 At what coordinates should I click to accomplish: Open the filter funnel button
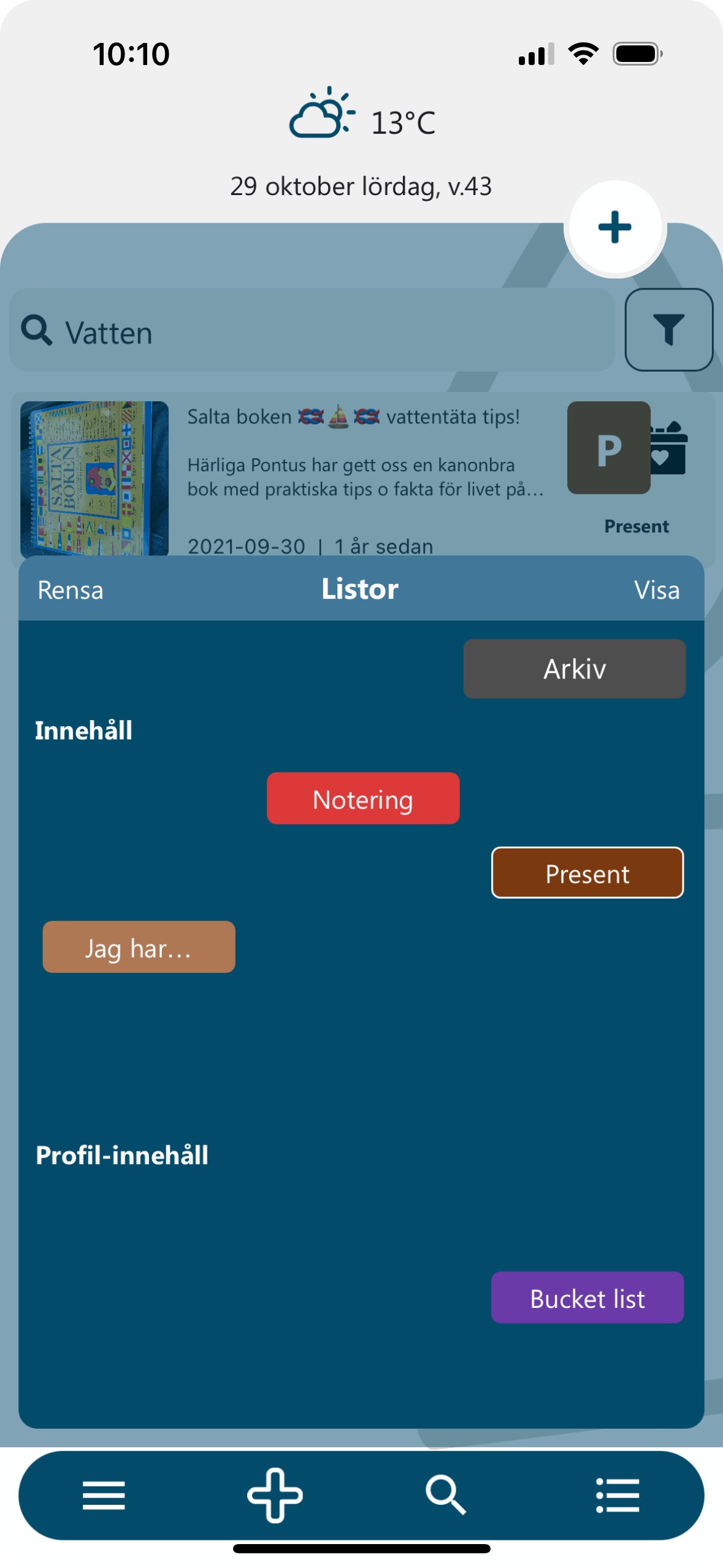[668, 330]
